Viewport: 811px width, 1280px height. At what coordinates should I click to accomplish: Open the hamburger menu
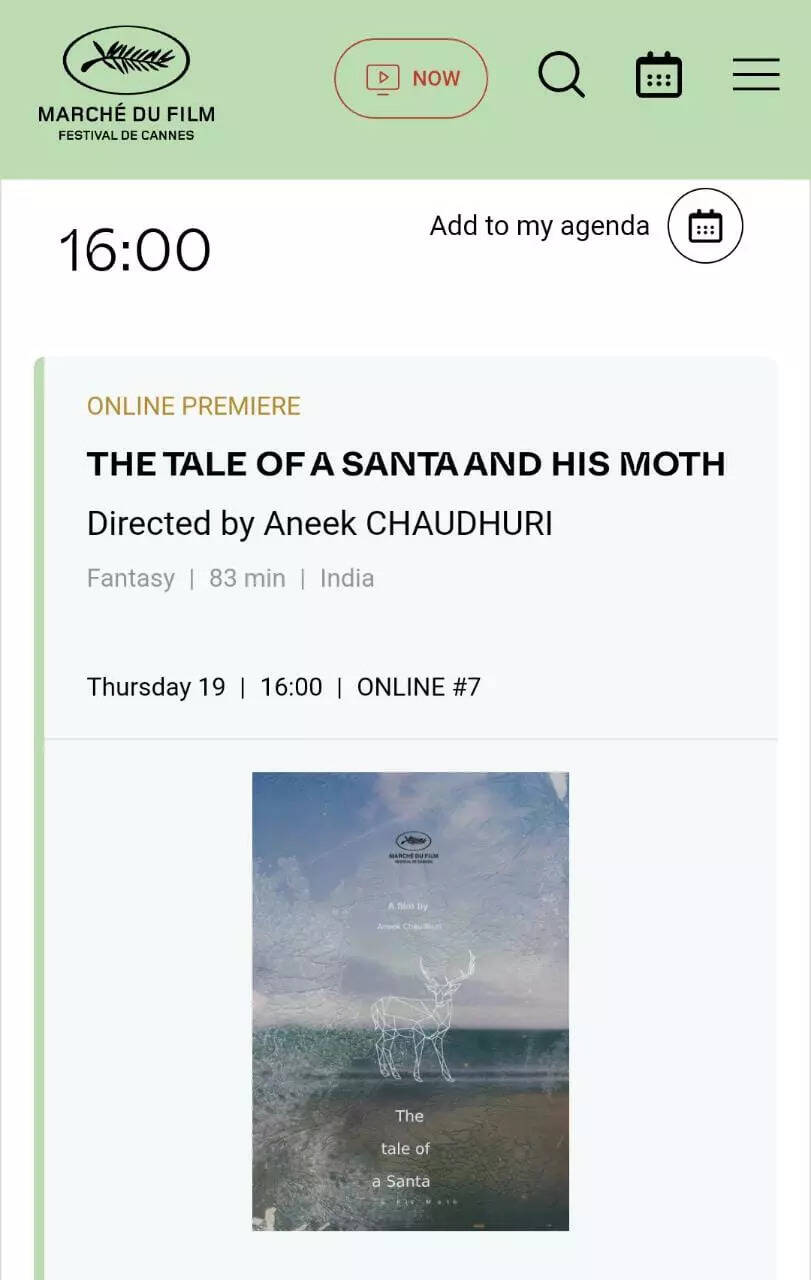point(756,75)
